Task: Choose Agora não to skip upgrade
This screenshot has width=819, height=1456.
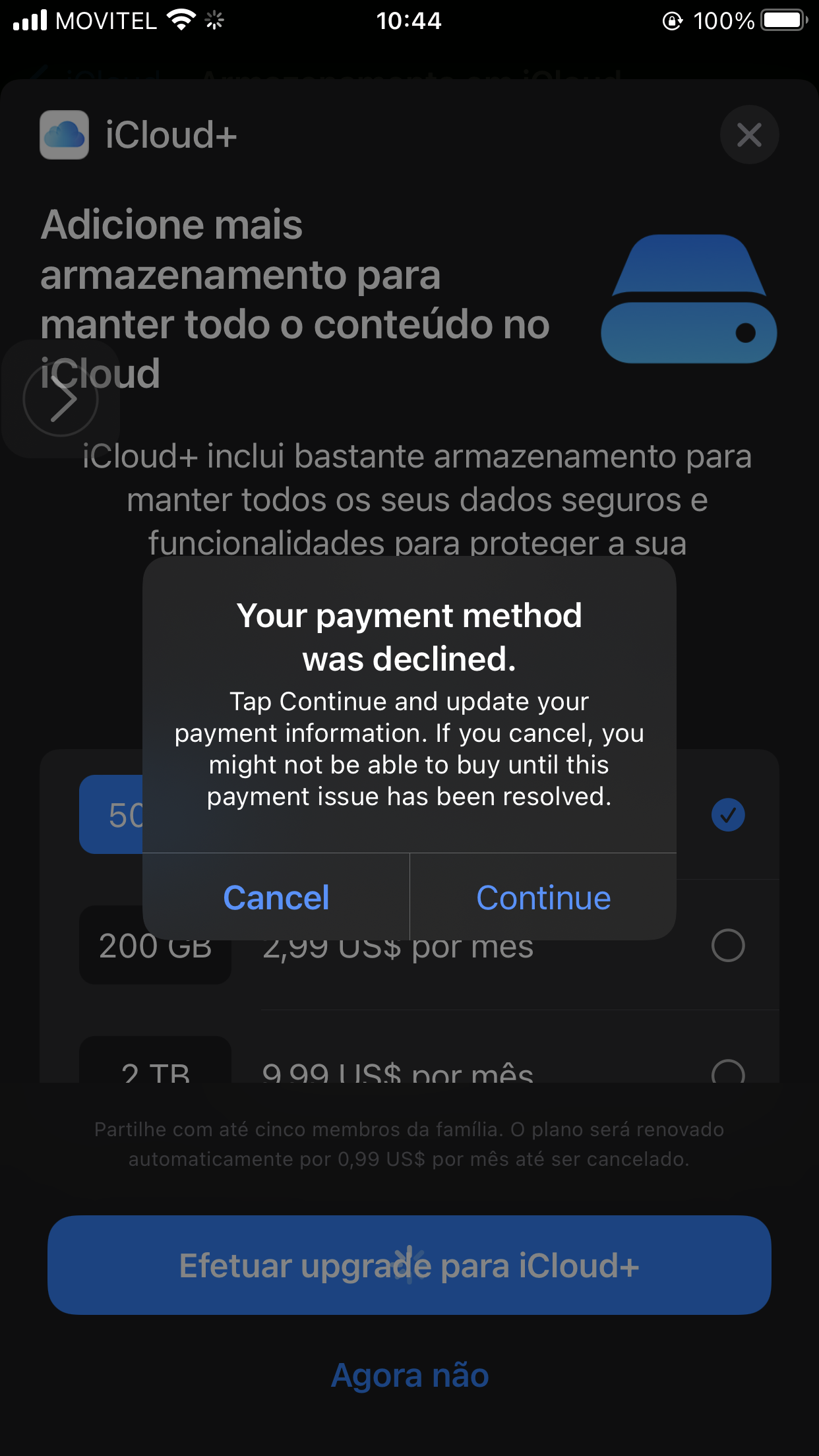Action: pyautogui.click(x=409, y=1375)
